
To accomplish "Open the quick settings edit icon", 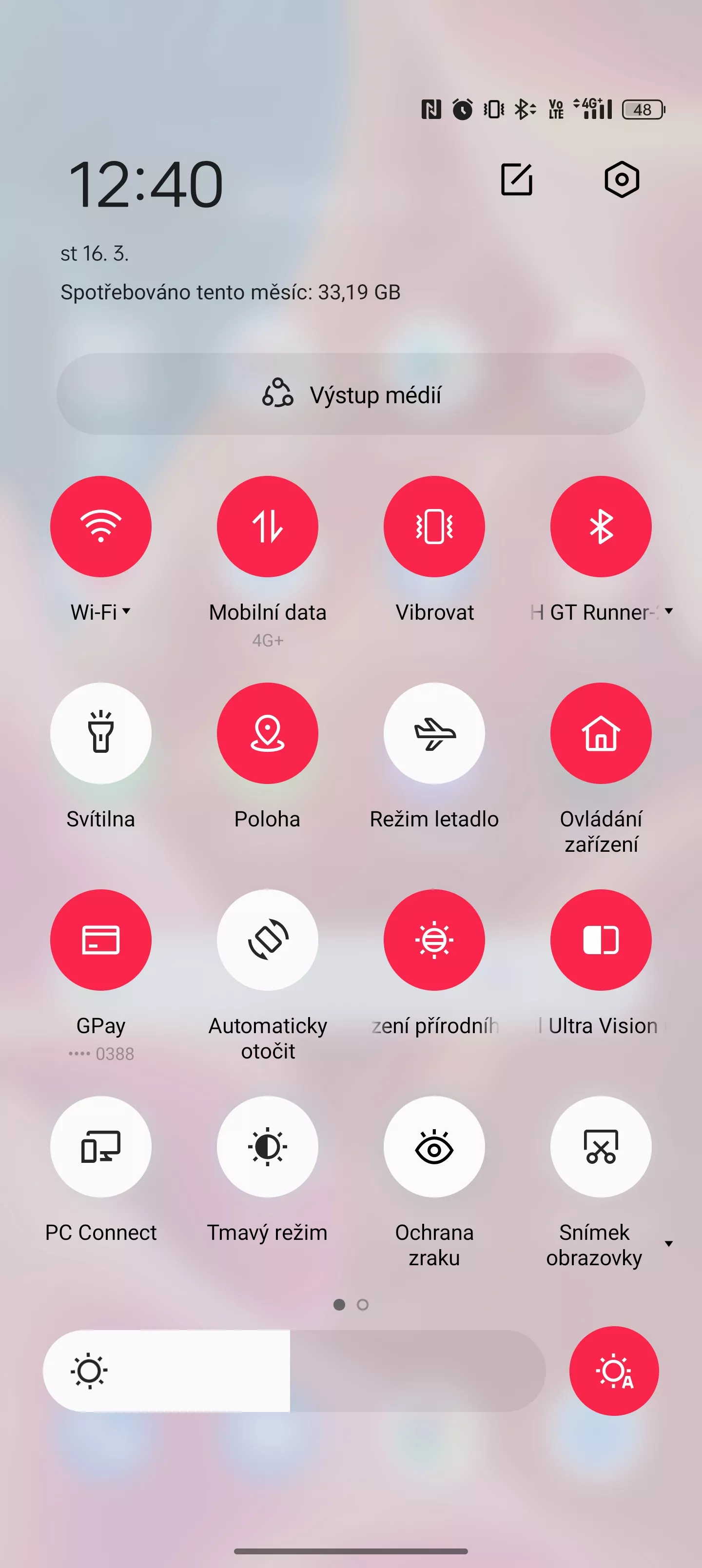I will 516,179.
